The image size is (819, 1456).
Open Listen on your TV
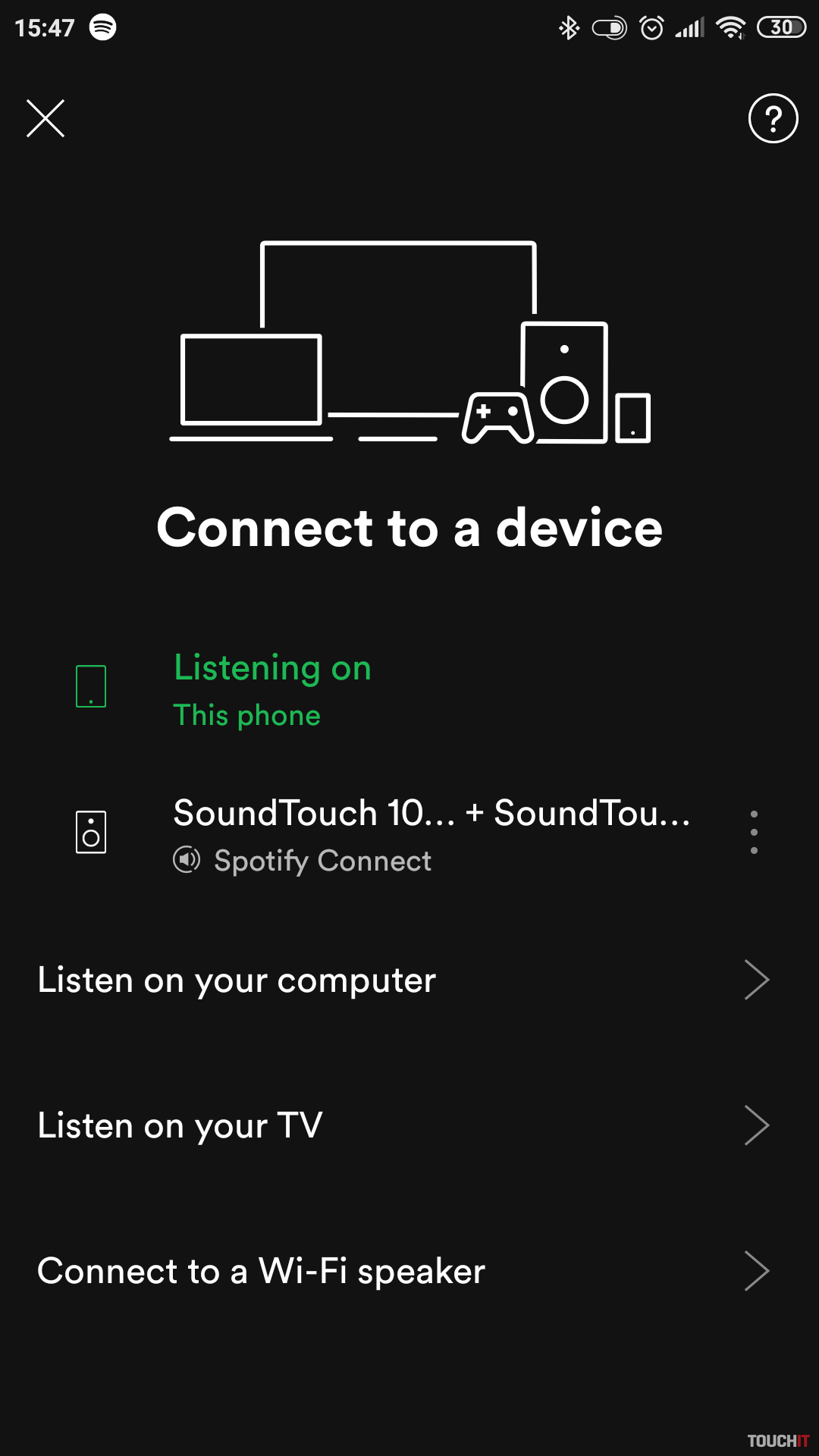tap(403, 1125)
